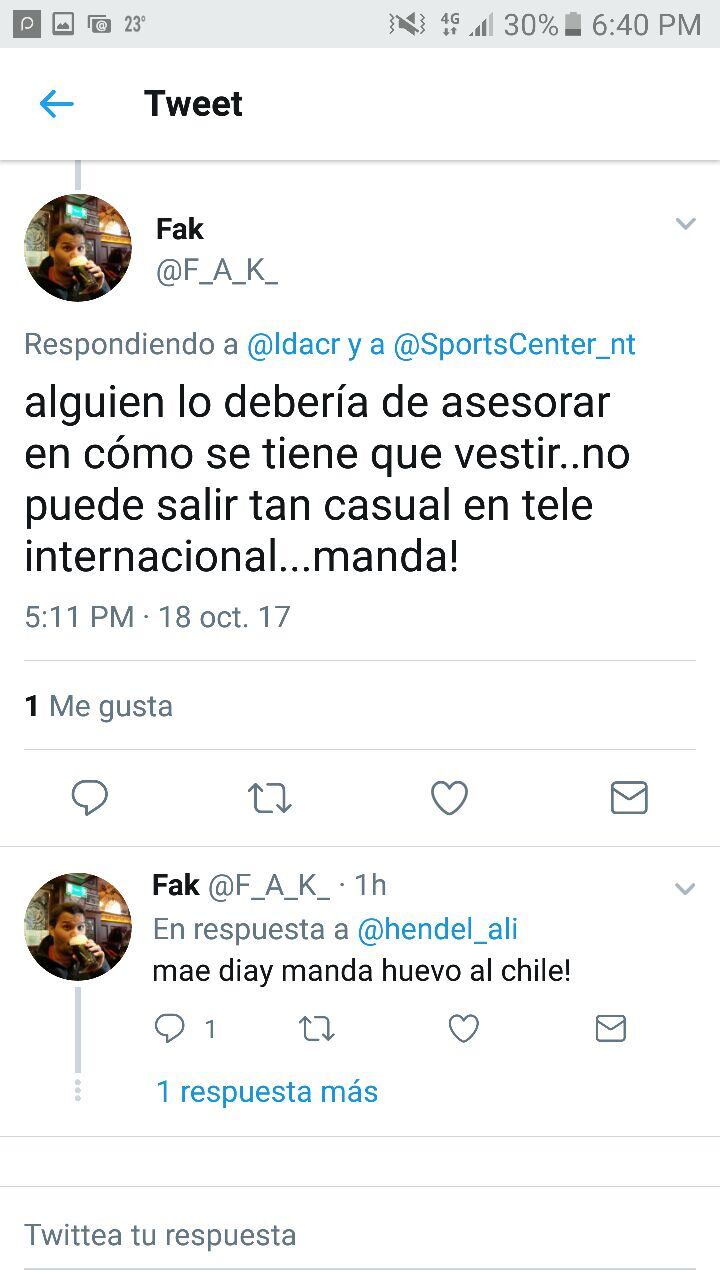Share main tweet via direct message
This screenshot has height=1280, width=720.
629,798
